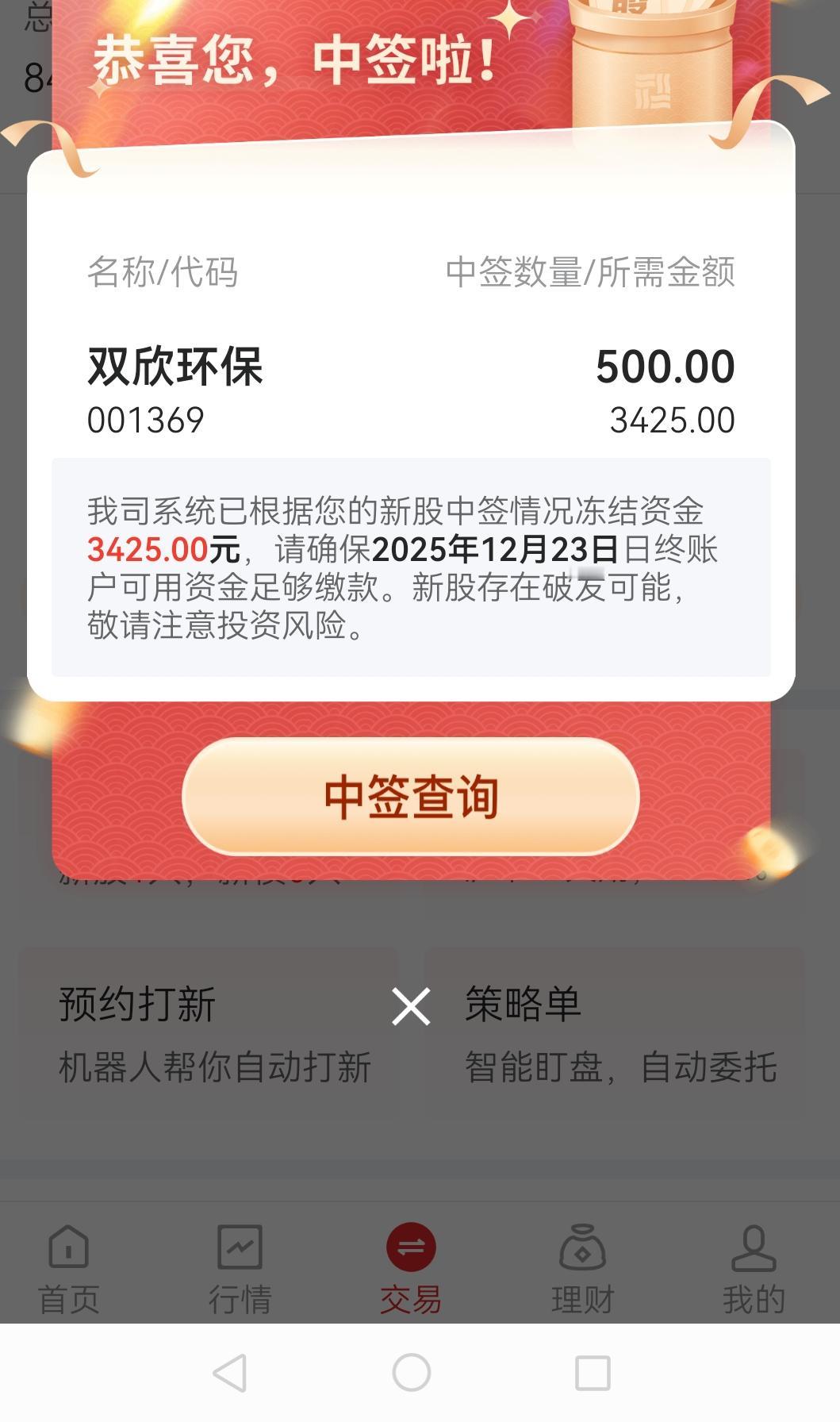Tap the 中签数量/所需金额 column header
Image resolution: width=840 pixels, height=1422 pixels.
tap(590, 273)
